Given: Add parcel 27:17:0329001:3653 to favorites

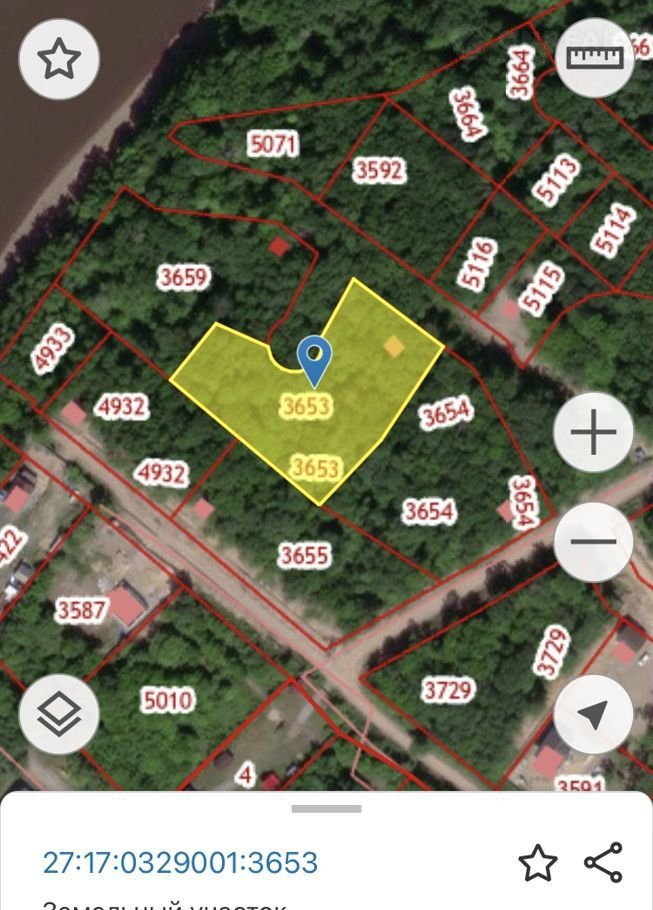Looking at the screenshot, I should click(x=538, y=862).
